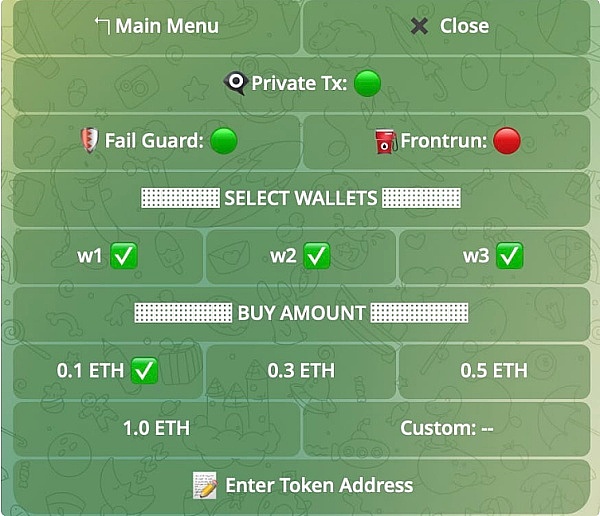The height and width of the screenshot is (516, 600).
Task: Return to the Main Menu
Action: tap(155, 26)
